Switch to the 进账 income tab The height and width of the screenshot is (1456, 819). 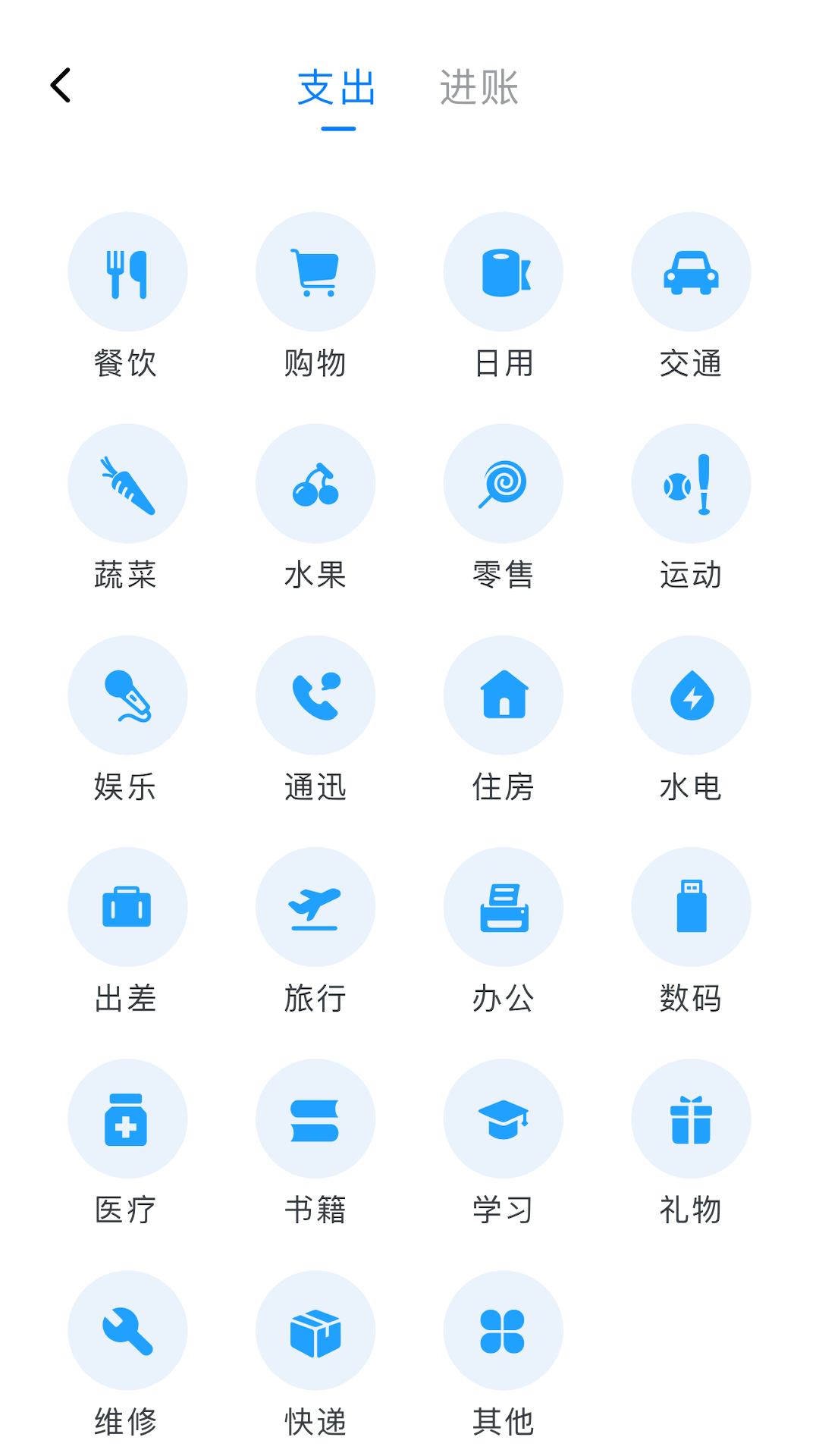479,89
